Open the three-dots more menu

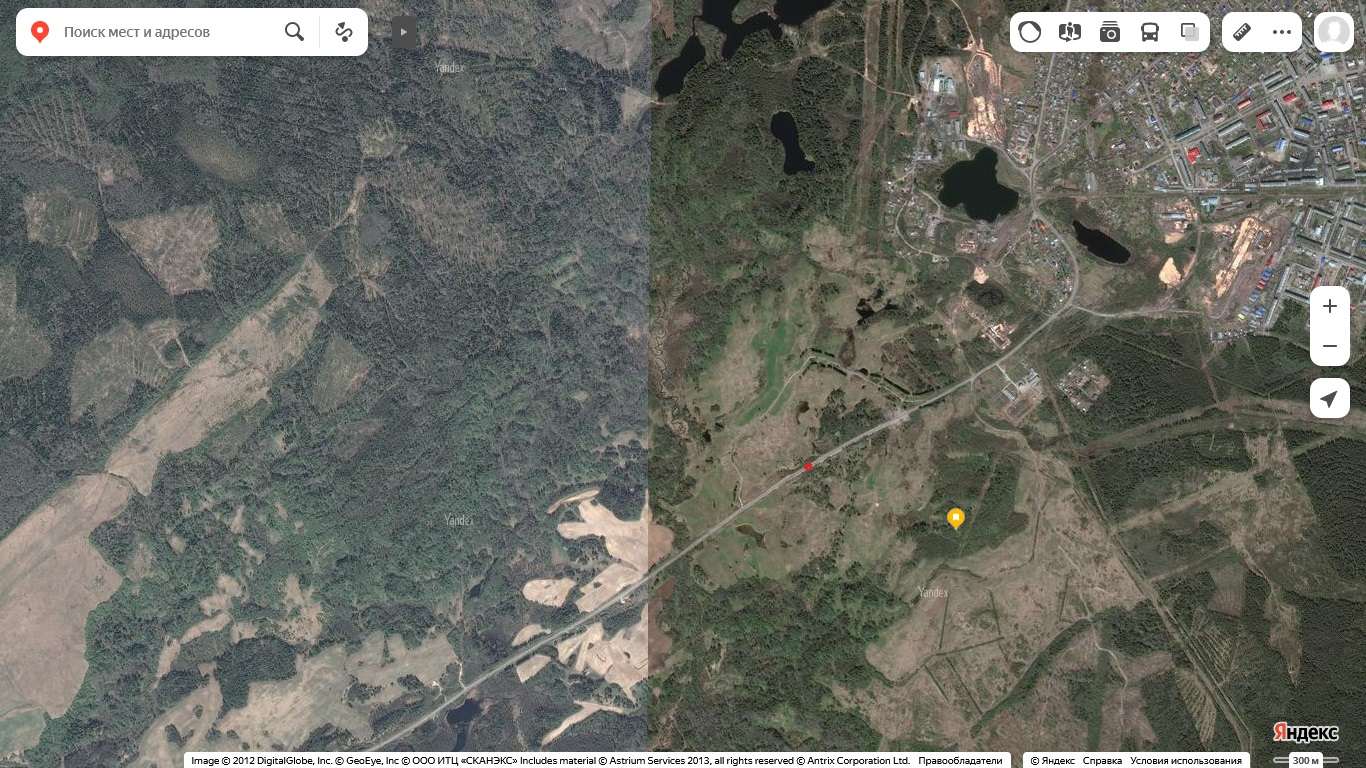1282,32
